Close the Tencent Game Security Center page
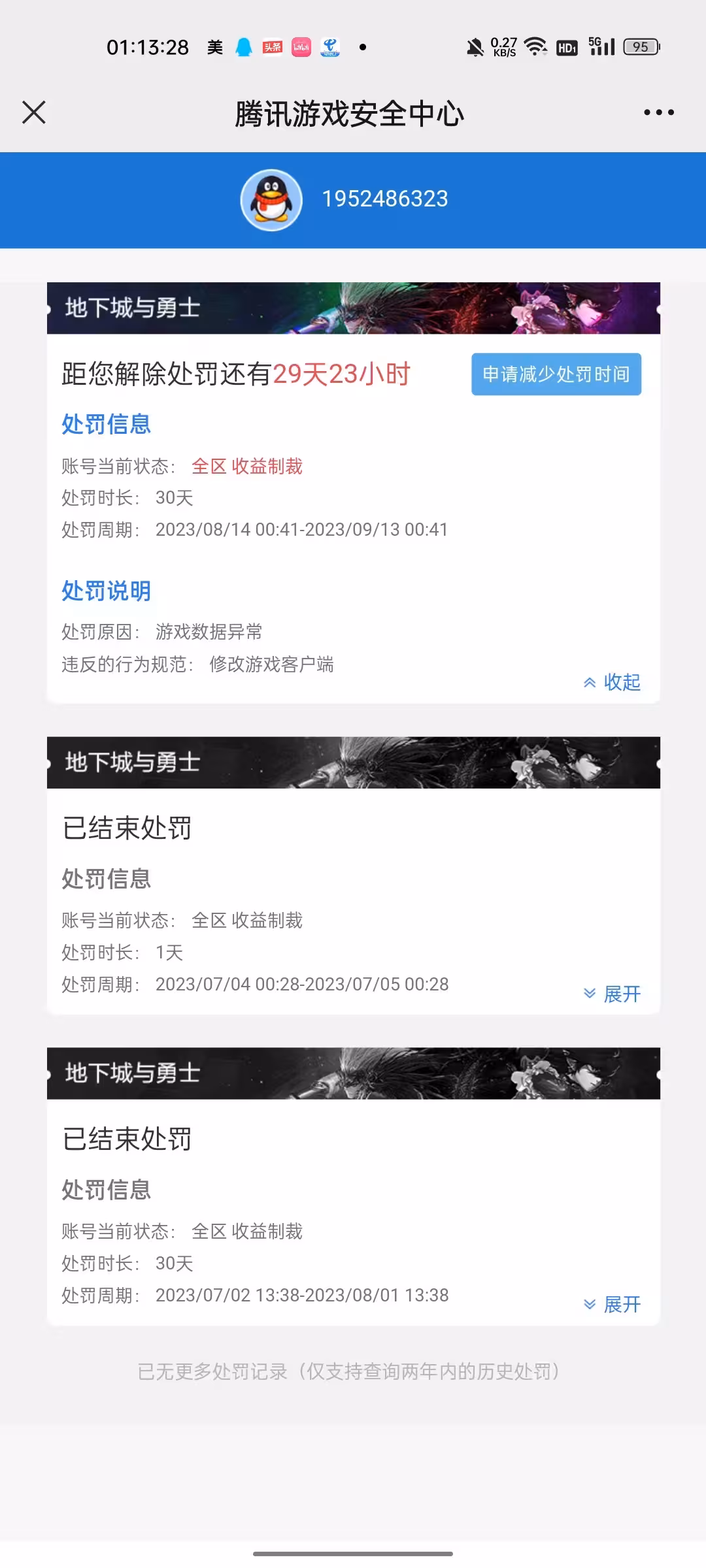Screen dimensions: 706x1568 34,112
